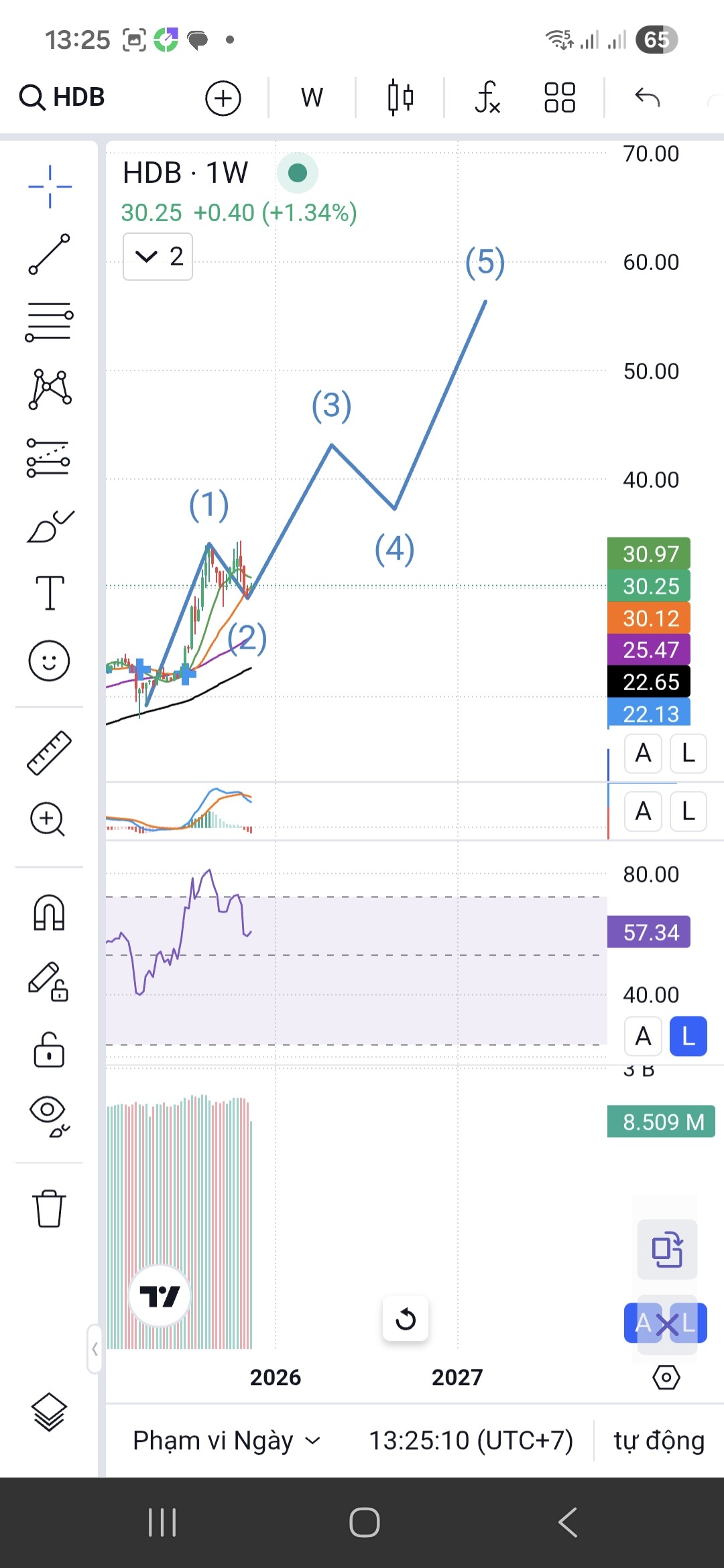Image resolution: width=724 pixels, height=1568 pixels.
Task: Open the emoji and stickers tool
Action: point(50,661)
